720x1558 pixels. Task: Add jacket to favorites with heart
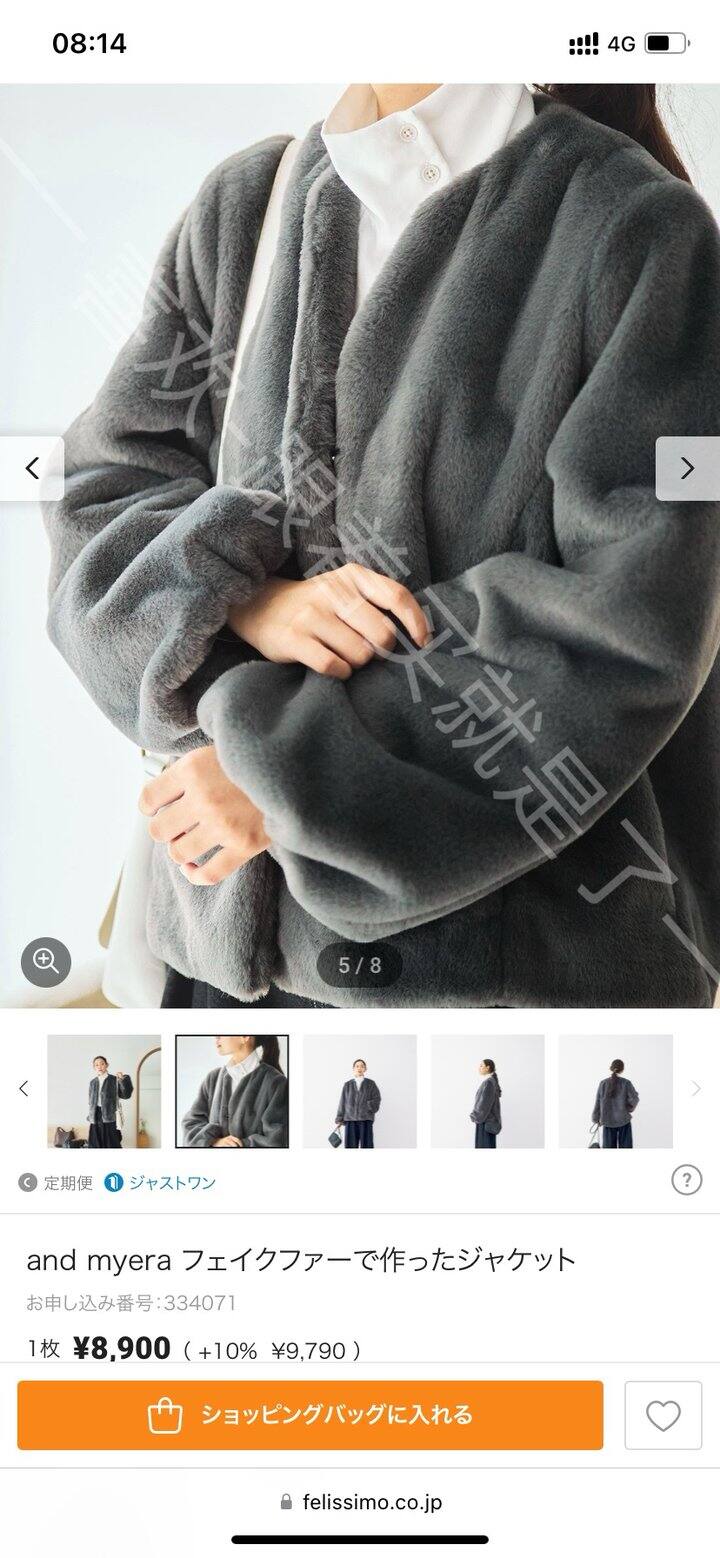point(663,1415)
